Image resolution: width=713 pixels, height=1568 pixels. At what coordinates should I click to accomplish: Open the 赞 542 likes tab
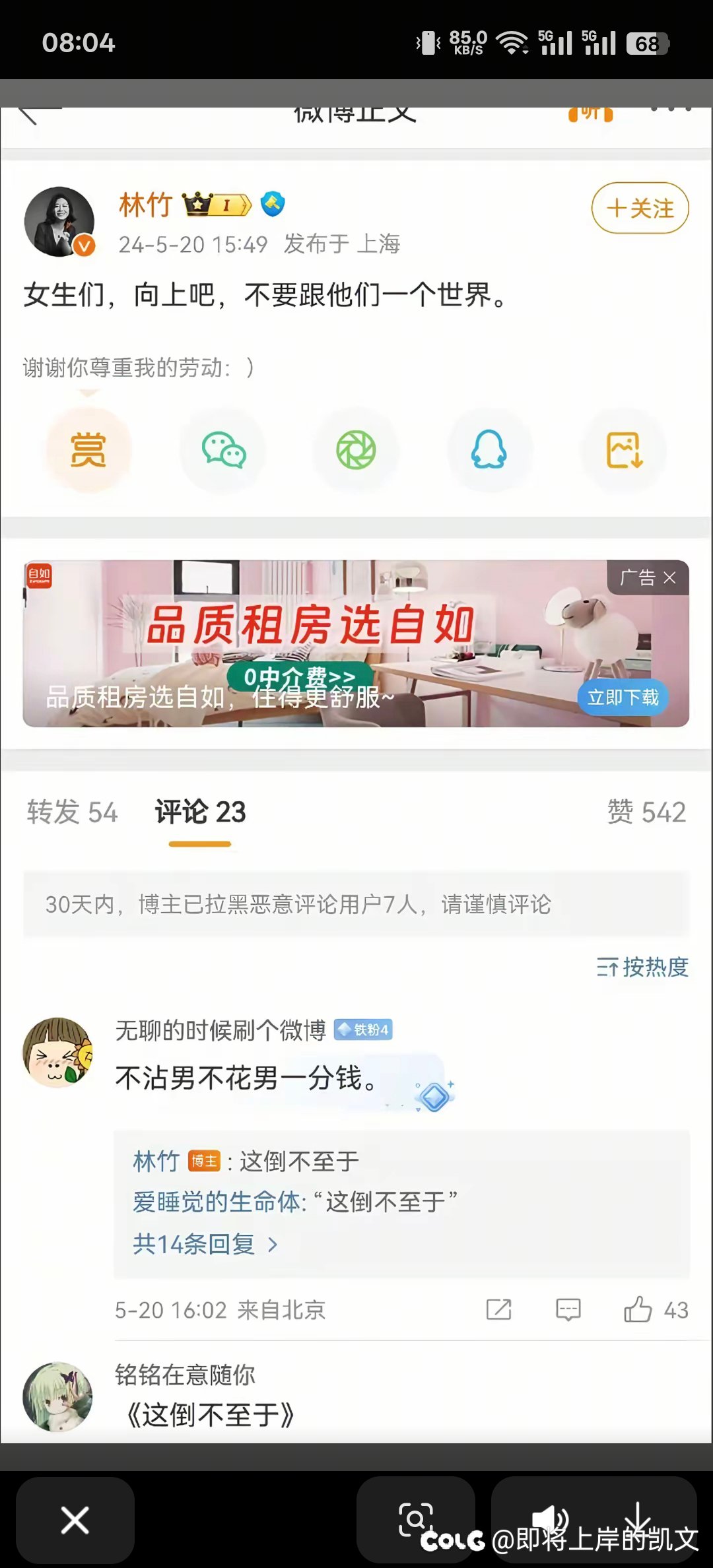646,812
